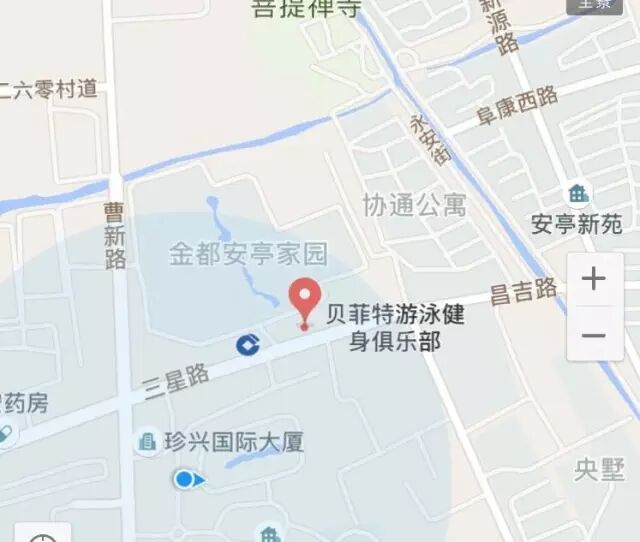Recenter with the locate button
Screen dimensions: 640x542
(x=40, y=536)
